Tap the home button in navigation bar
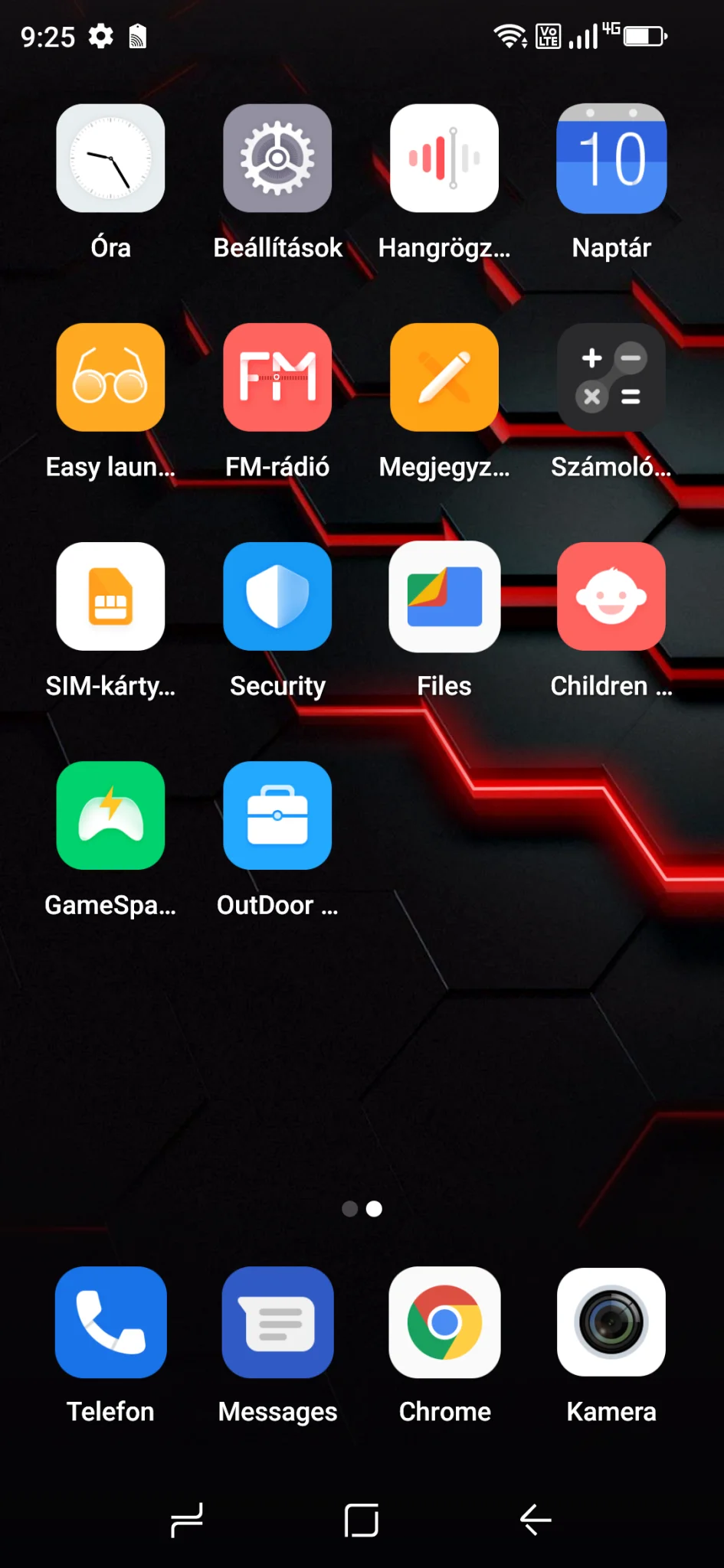724x1568 pixels. coord(362,1520)
